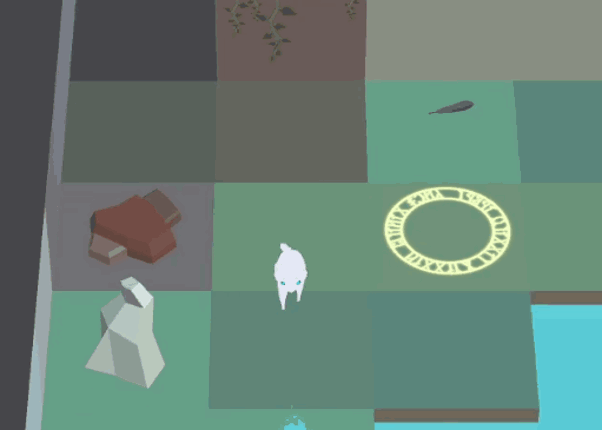Select the white cat character
602x430 pixels.
point(289,276)
